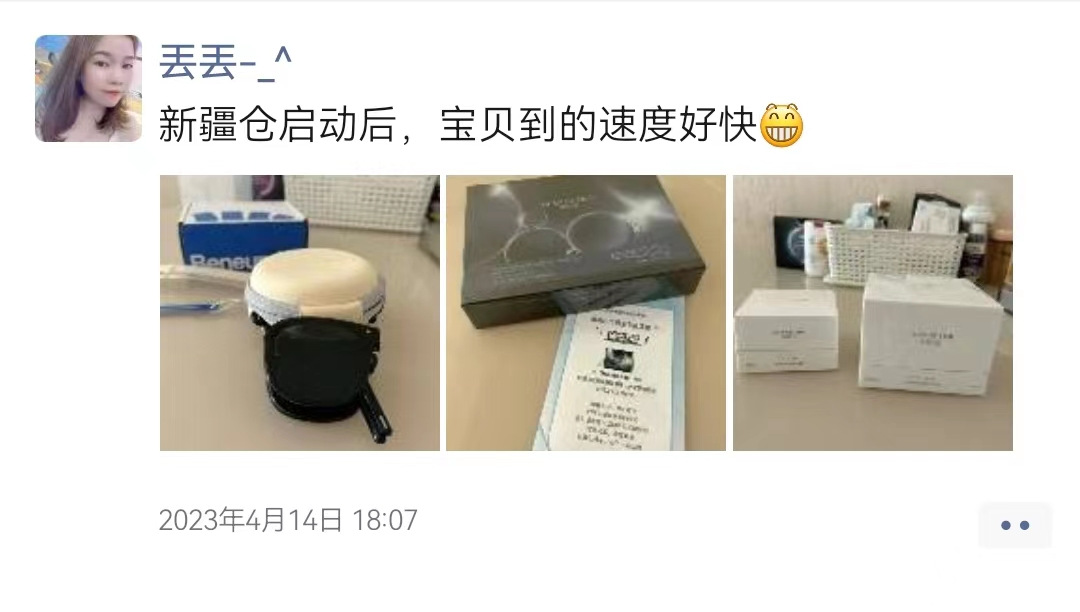Open the second photo with gray gift box
Image resolution: width=1080 pixels, height=612 pixels.
click(585, 313)
